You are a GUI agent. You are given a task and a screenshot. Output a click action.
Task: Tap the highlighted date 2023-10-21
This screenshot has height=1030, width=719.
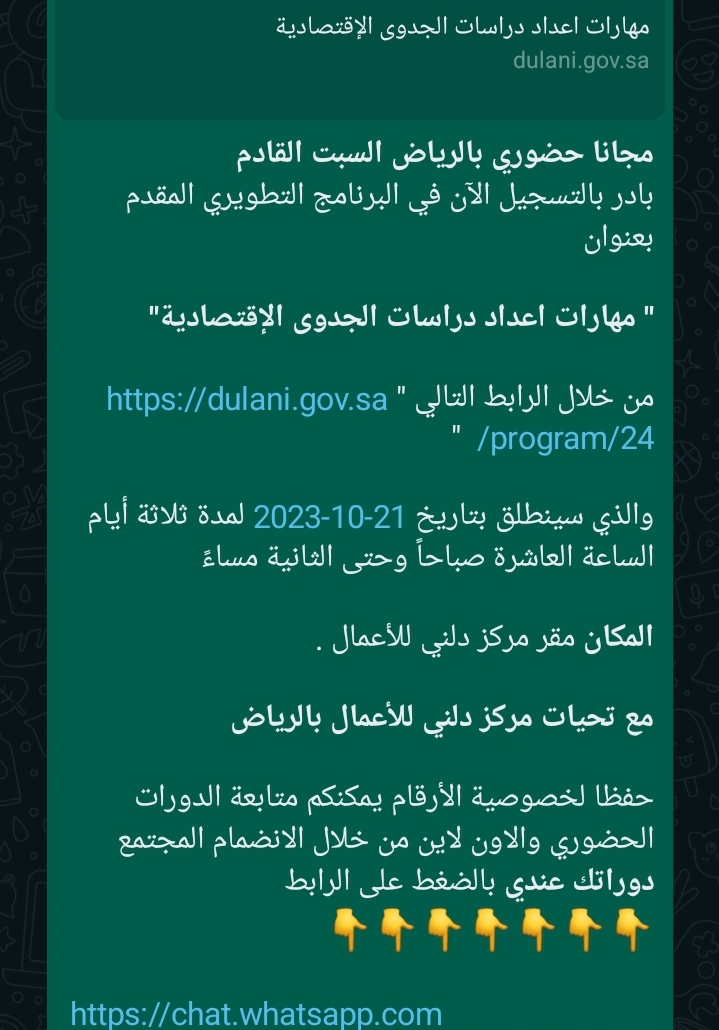tap(327, 518)
